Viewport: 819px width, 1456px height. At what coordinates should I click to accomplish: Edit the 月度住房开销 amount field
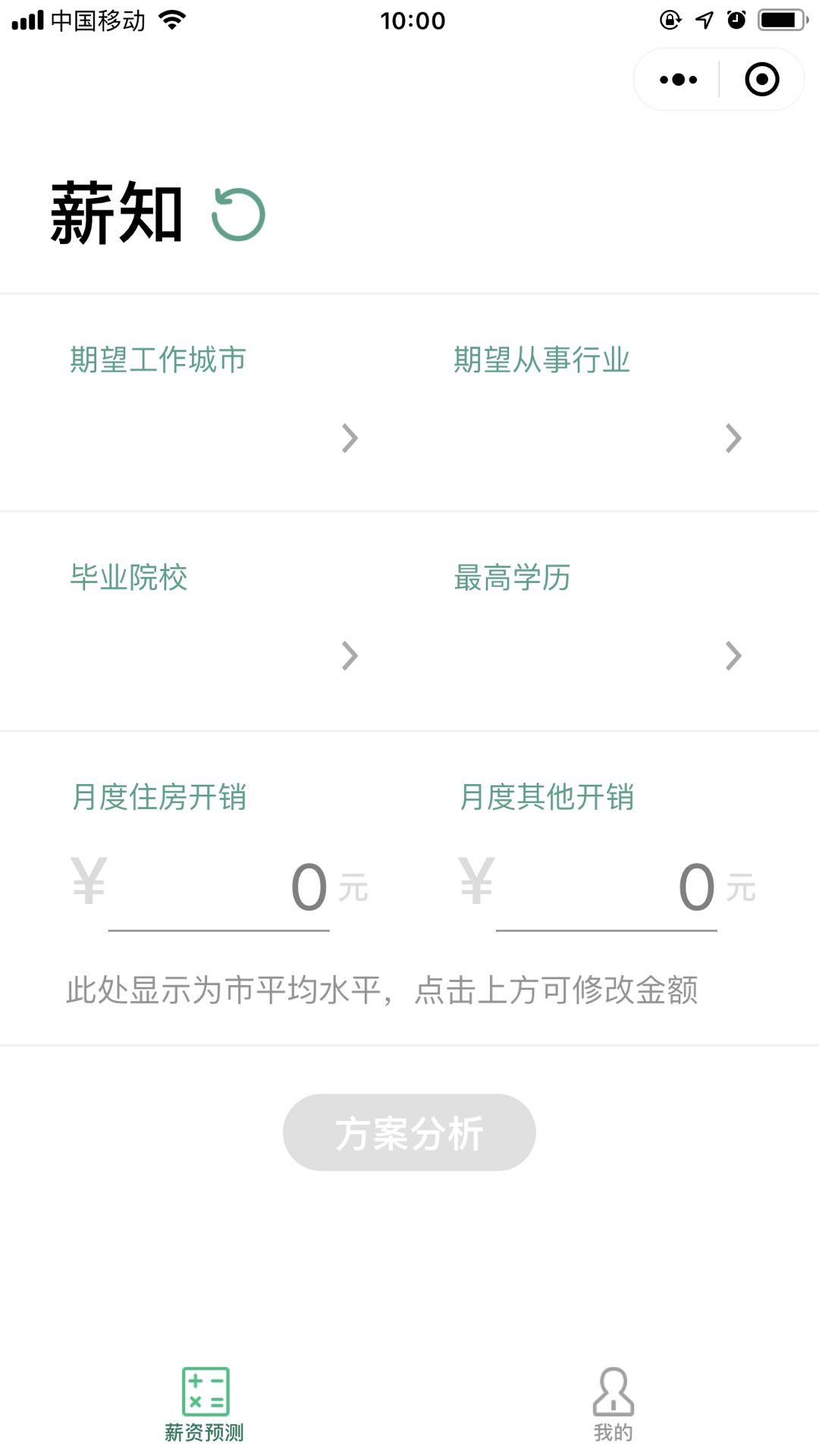[x=220, y=887]
